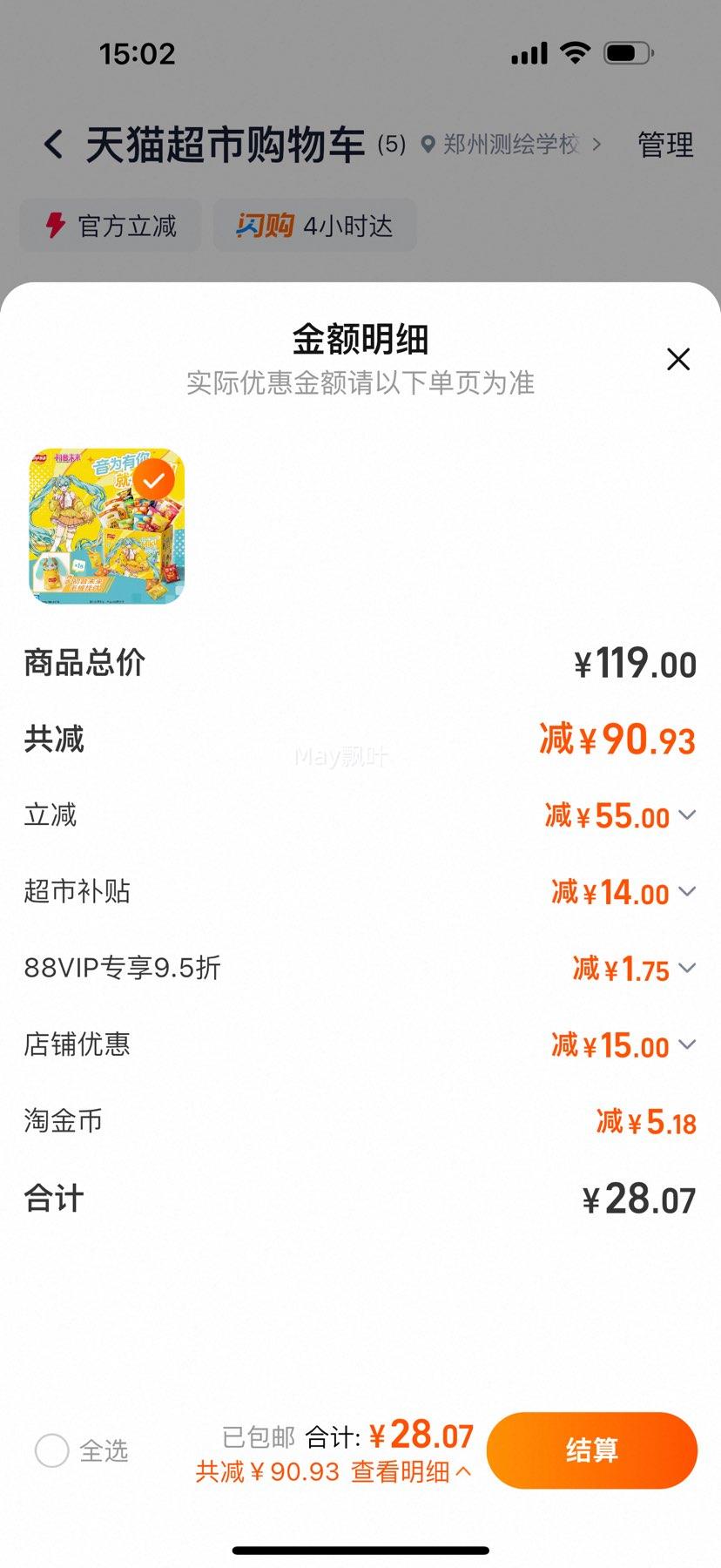Click 查看明细 to view savings details

tap(405, 1472)
